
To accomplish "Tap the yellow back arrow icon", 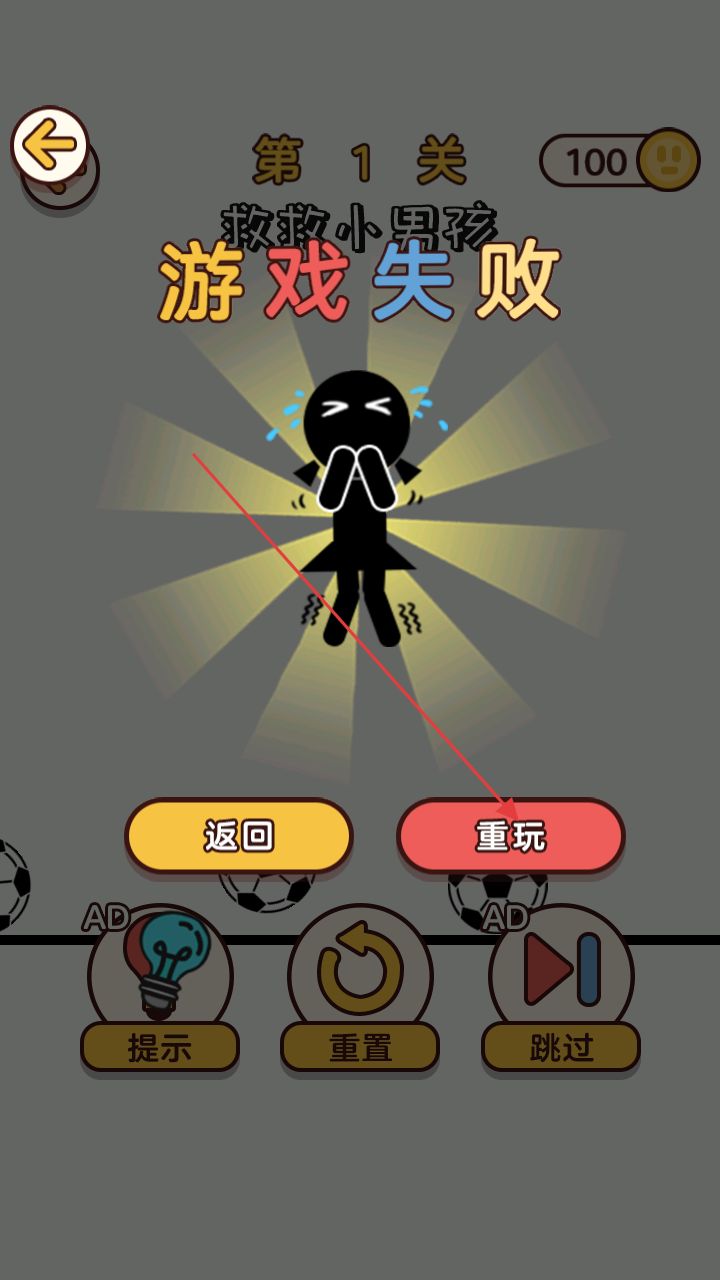I will 49,147.
